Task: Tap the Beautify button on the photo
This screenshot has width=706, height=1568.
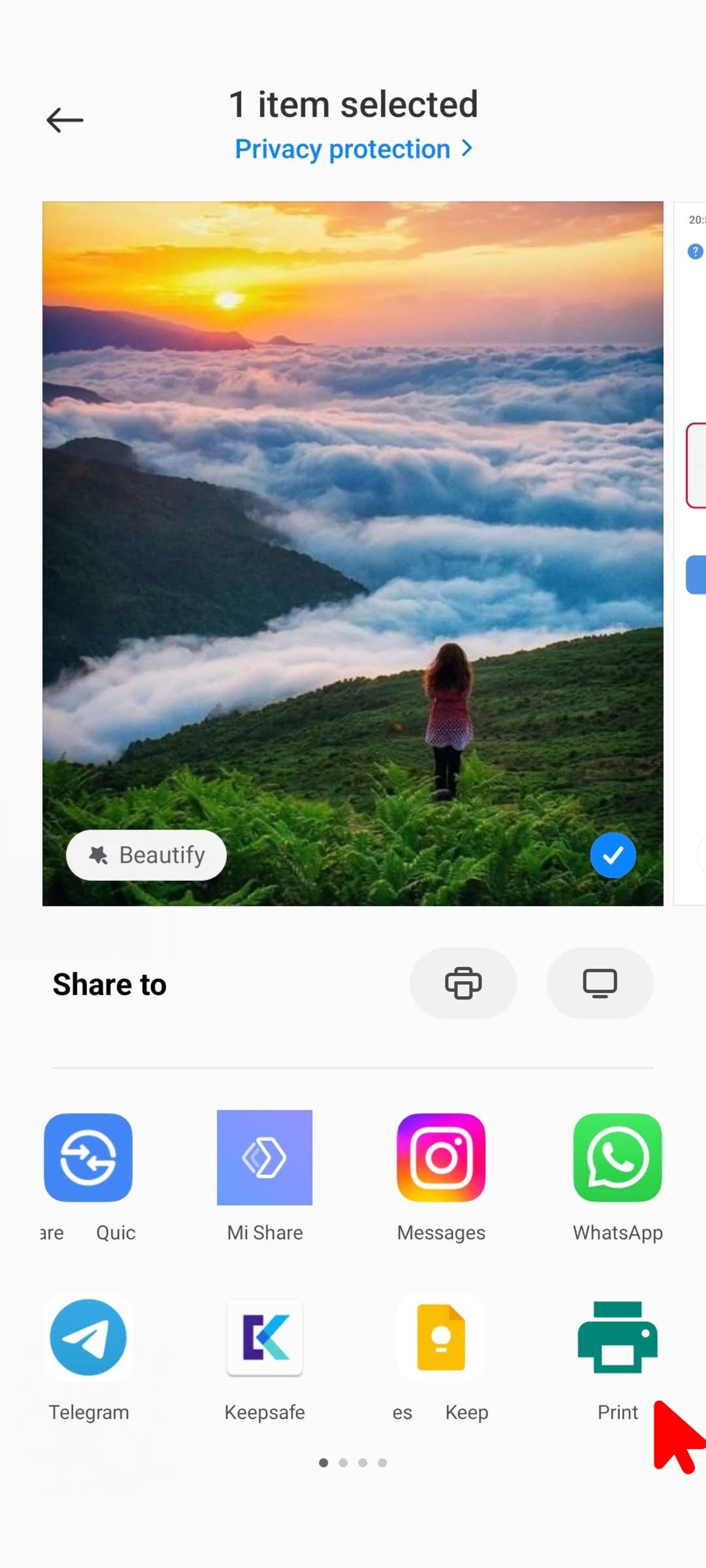Action: pos(146,855)
